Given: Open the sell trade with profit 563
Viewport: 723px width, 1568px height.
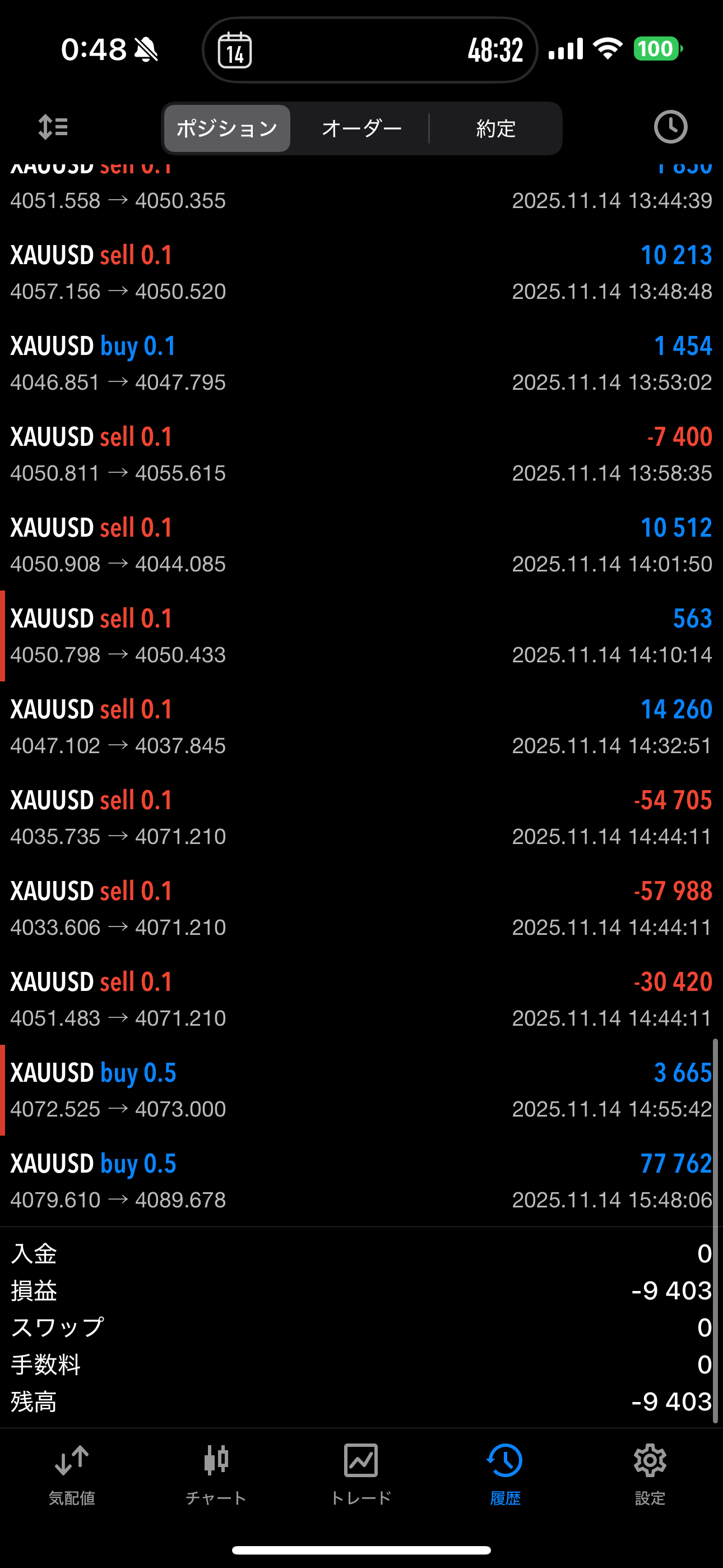Looking at the screenshot, I should 361,635.
